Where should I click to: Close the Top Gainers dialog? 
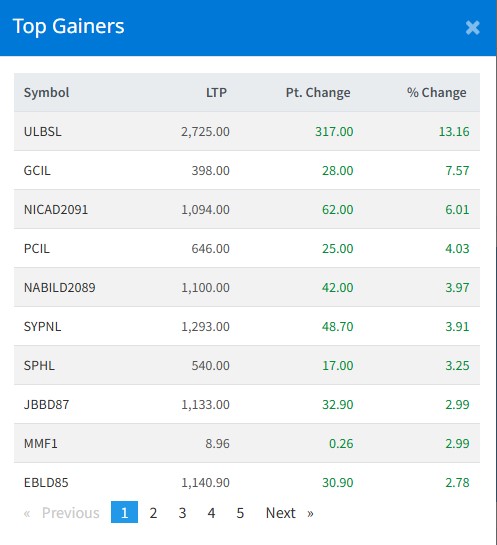click(x=473, y=28)
